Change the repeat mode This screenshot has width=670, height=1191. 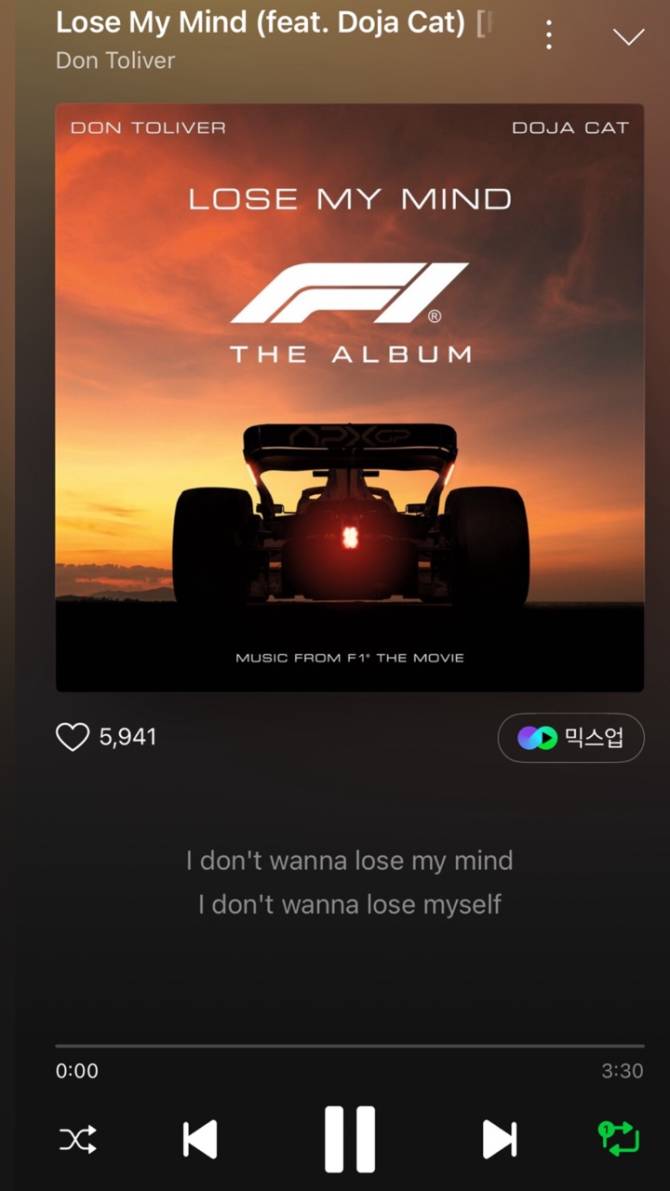click(618, 1139)
